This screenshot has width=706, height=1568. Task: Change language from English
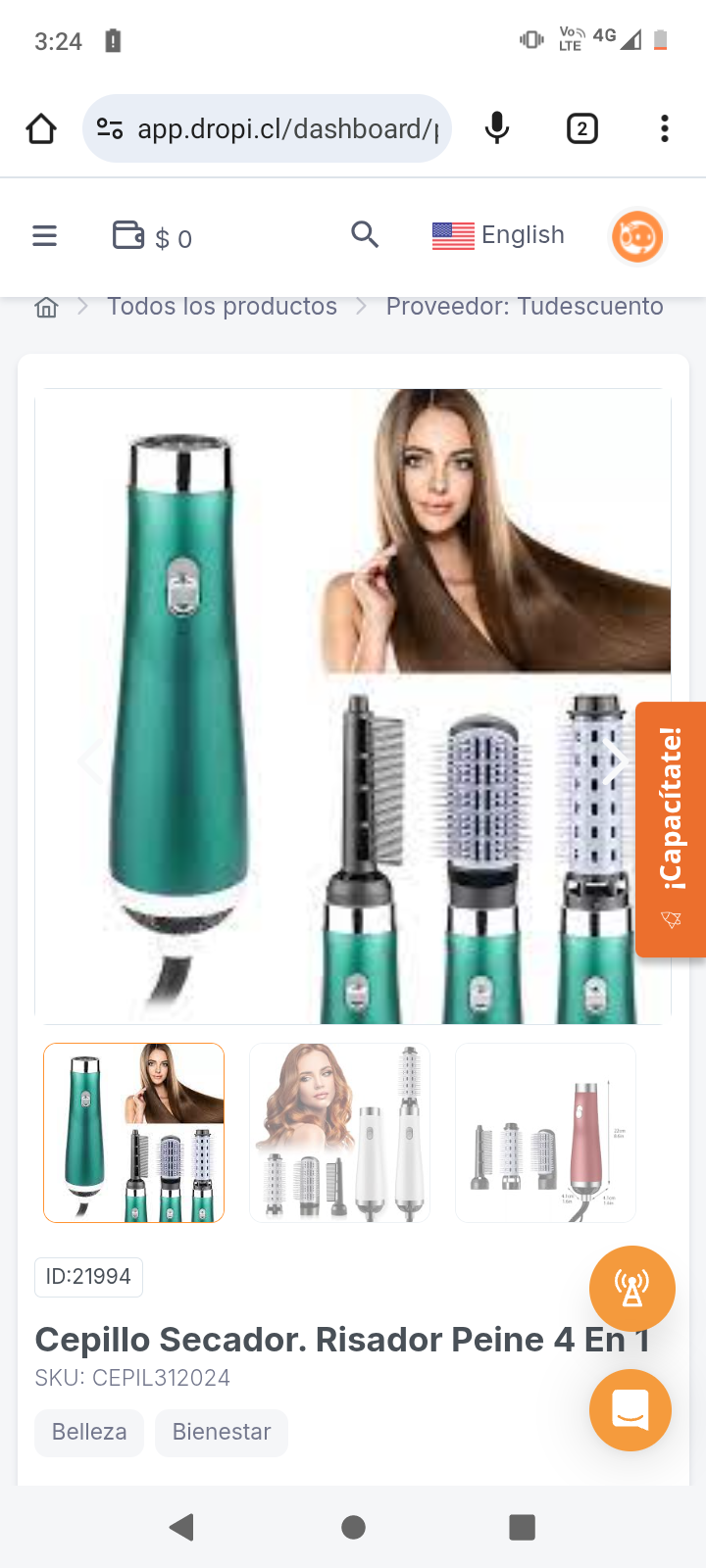[x=498, y=235]
